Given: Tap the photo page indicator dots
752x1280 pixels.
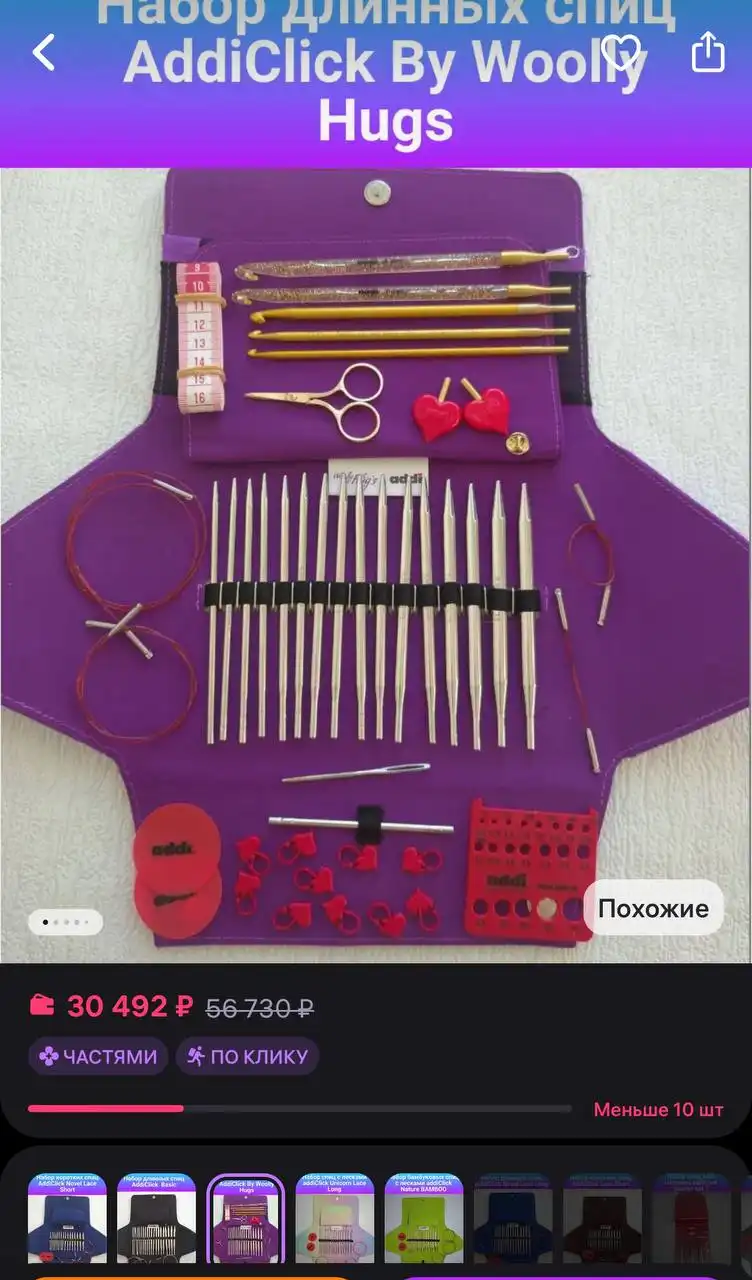Looking at the screenshot, I should pyautogui.click(x=66, y=921).
